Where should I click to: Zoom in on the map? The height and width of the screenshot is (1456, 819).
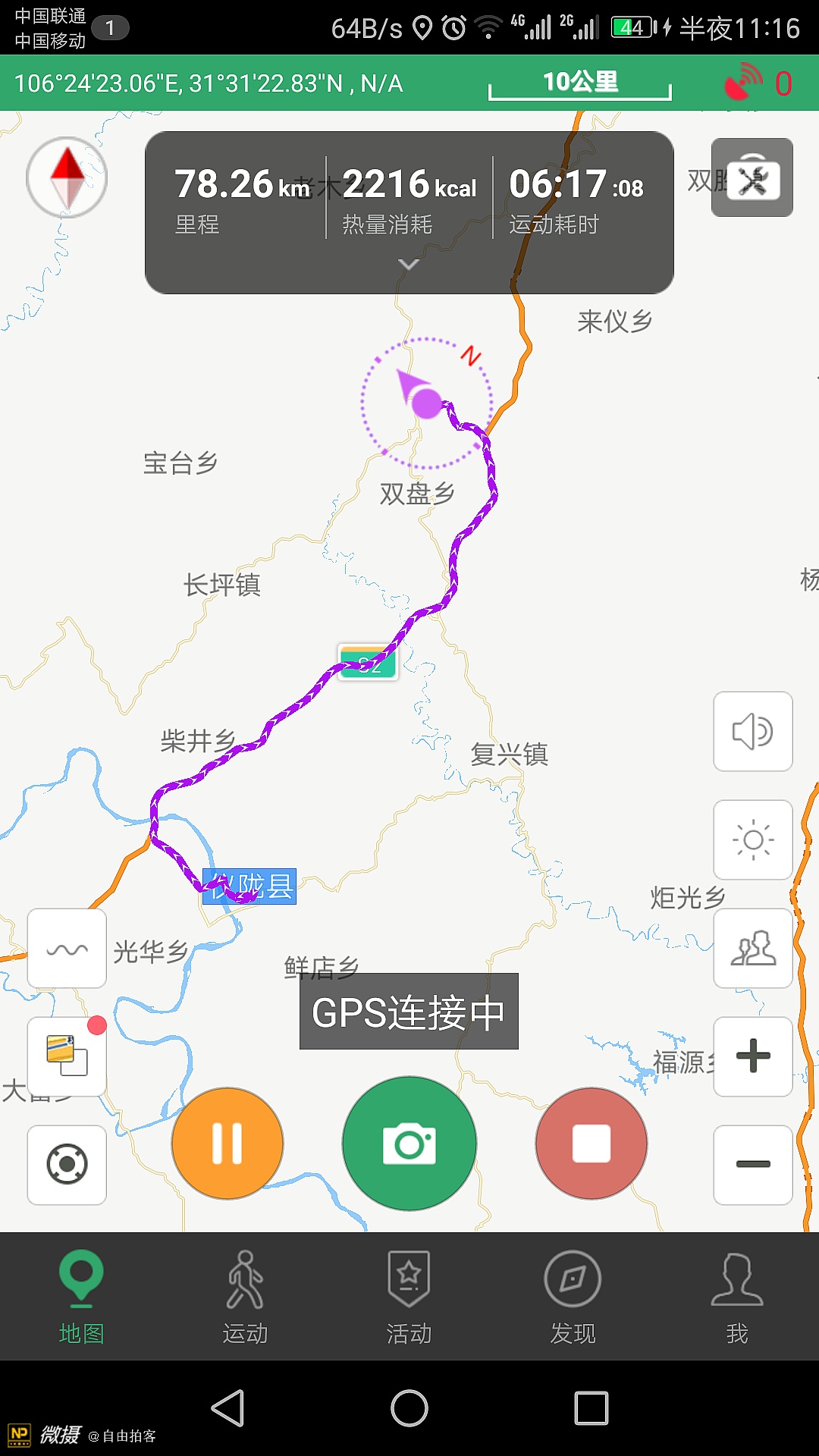tap(752, 1056)
